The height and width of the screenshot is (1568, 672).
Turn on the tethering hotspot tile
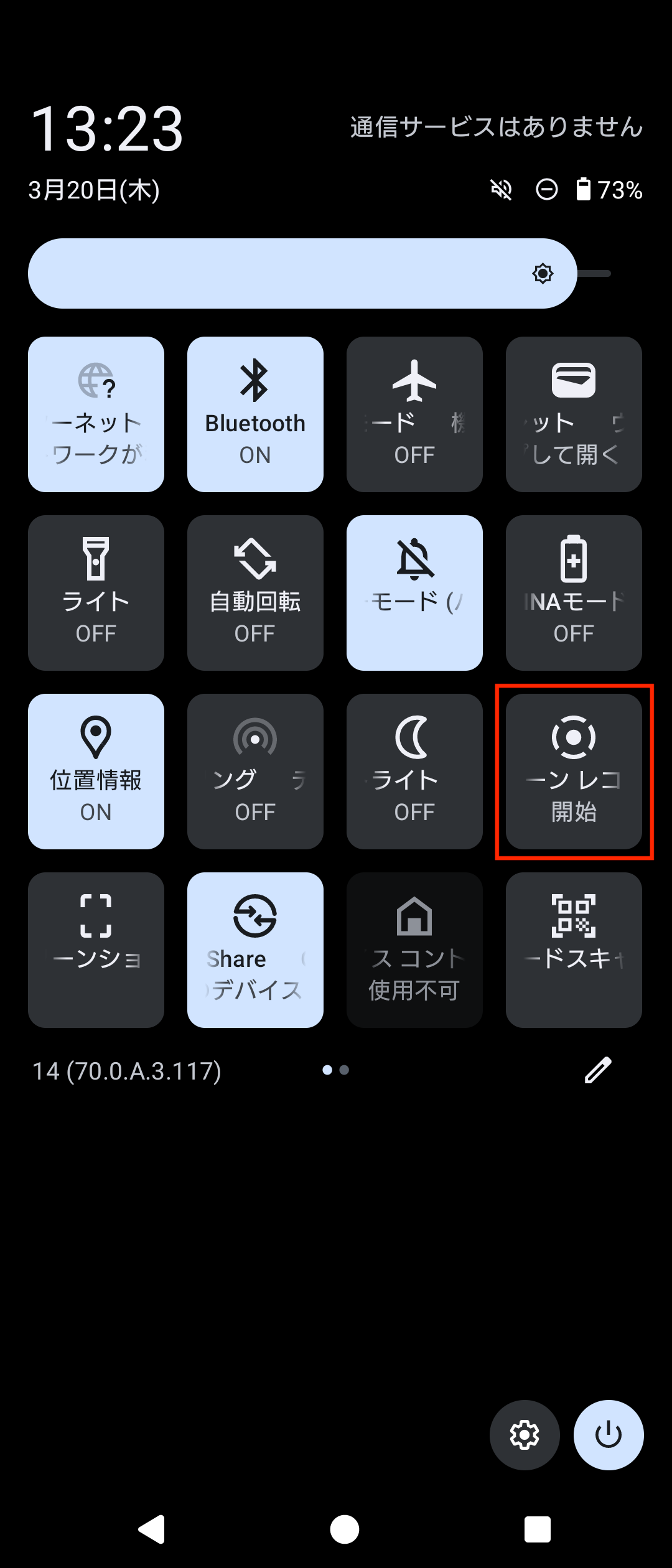tap(255, 772)
